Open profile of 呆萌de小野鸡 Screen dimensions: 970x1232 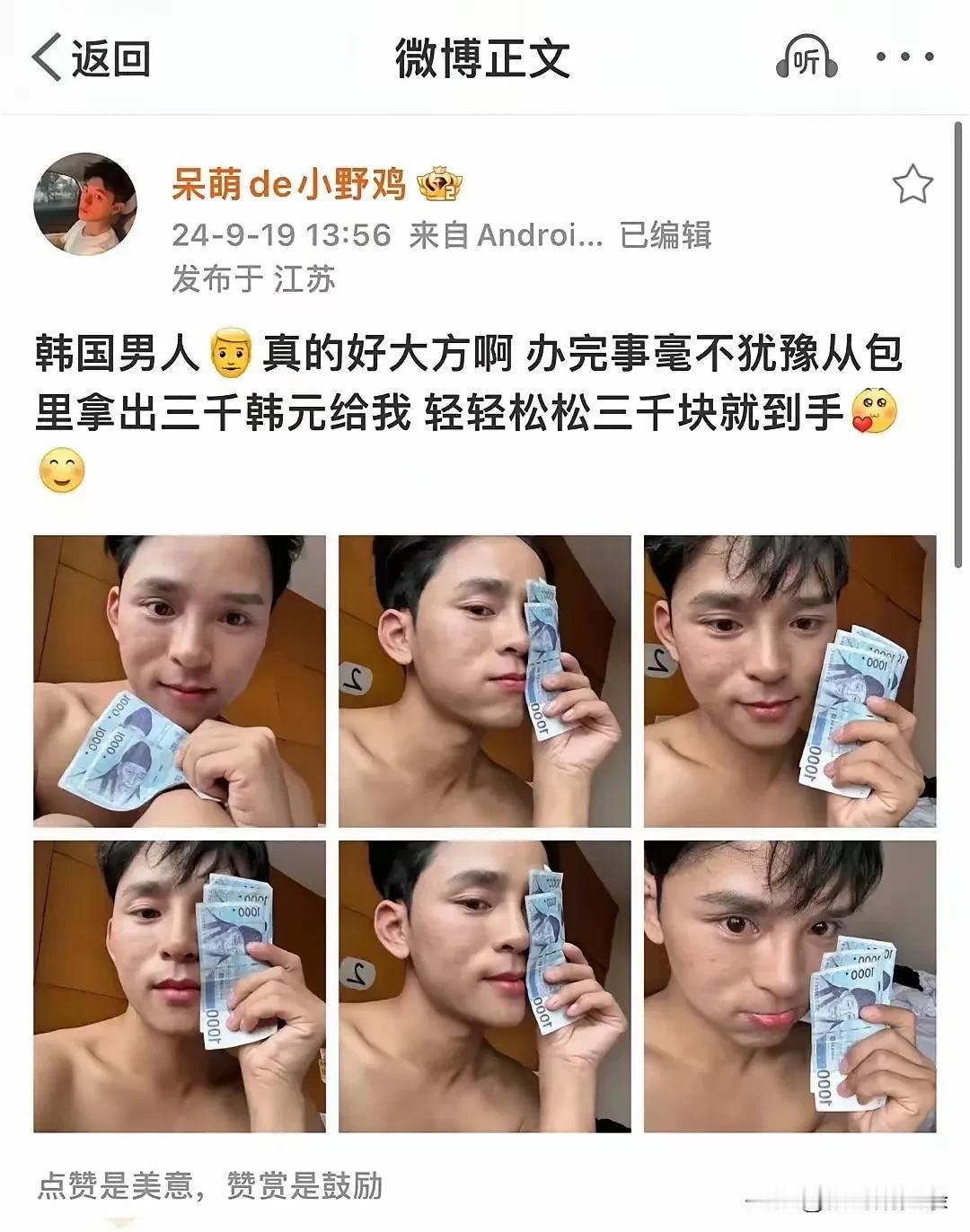(x=288, y=184)
